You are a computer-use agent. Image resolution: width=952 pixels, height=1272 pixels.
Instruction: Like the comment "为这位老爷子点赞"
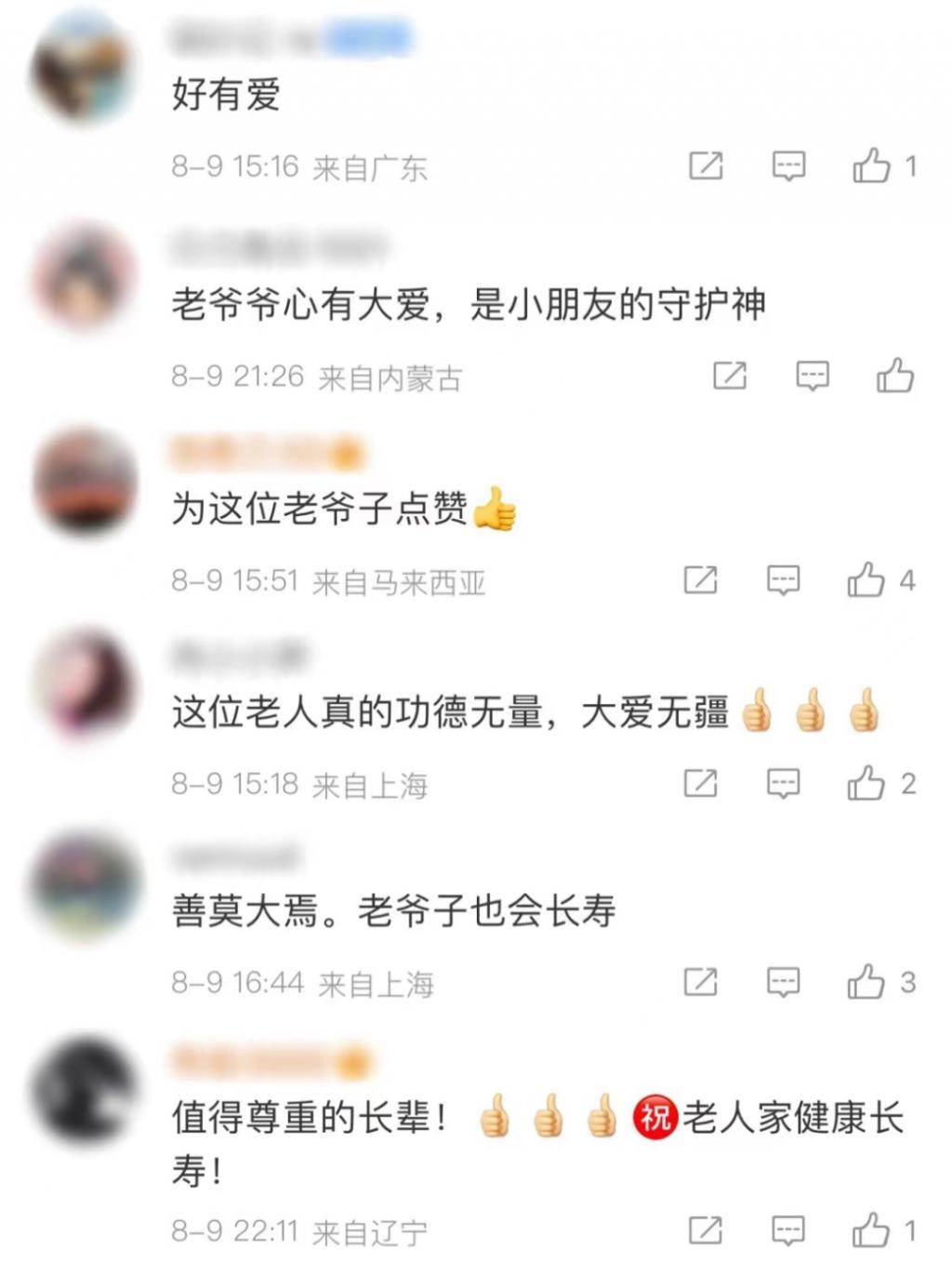866,580
